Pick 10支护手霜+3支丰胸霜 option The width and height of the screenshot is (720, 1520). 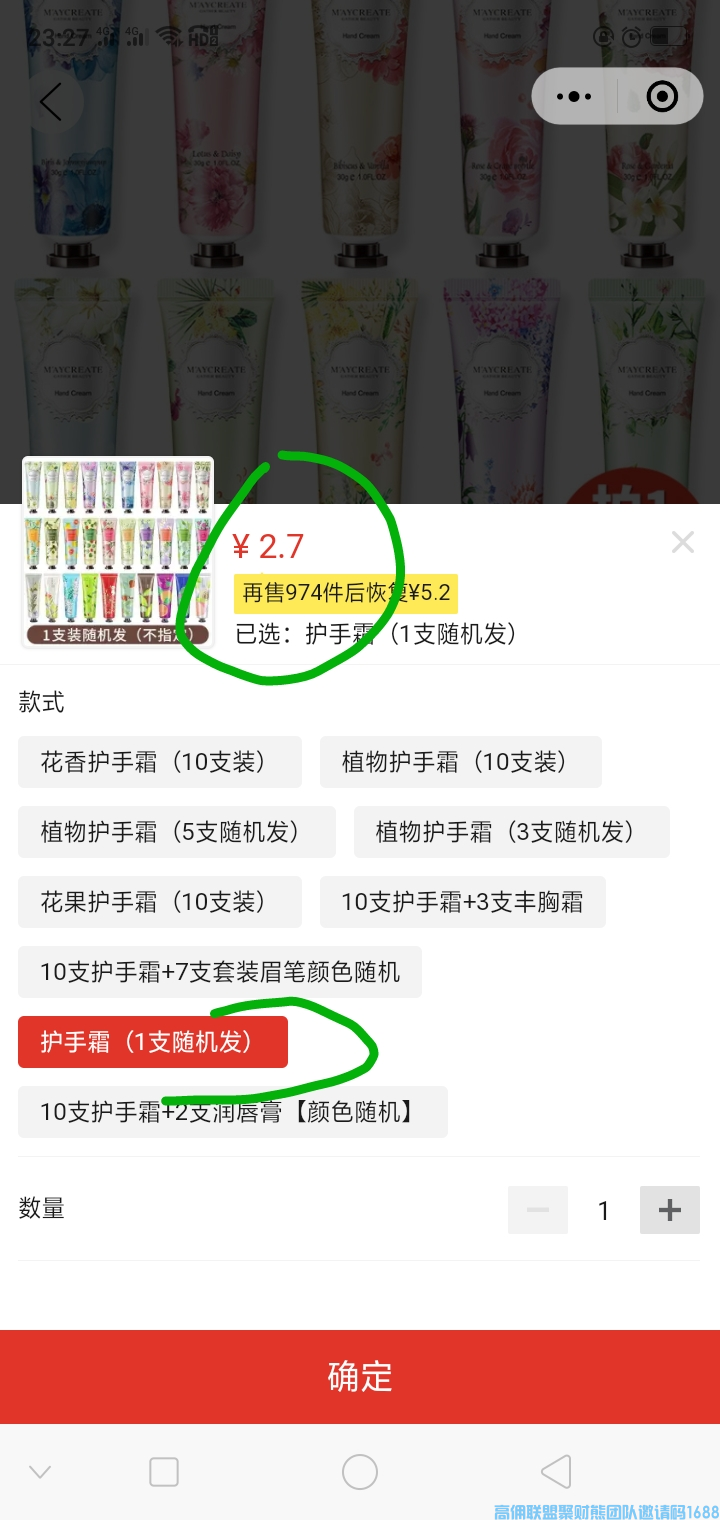462,902
